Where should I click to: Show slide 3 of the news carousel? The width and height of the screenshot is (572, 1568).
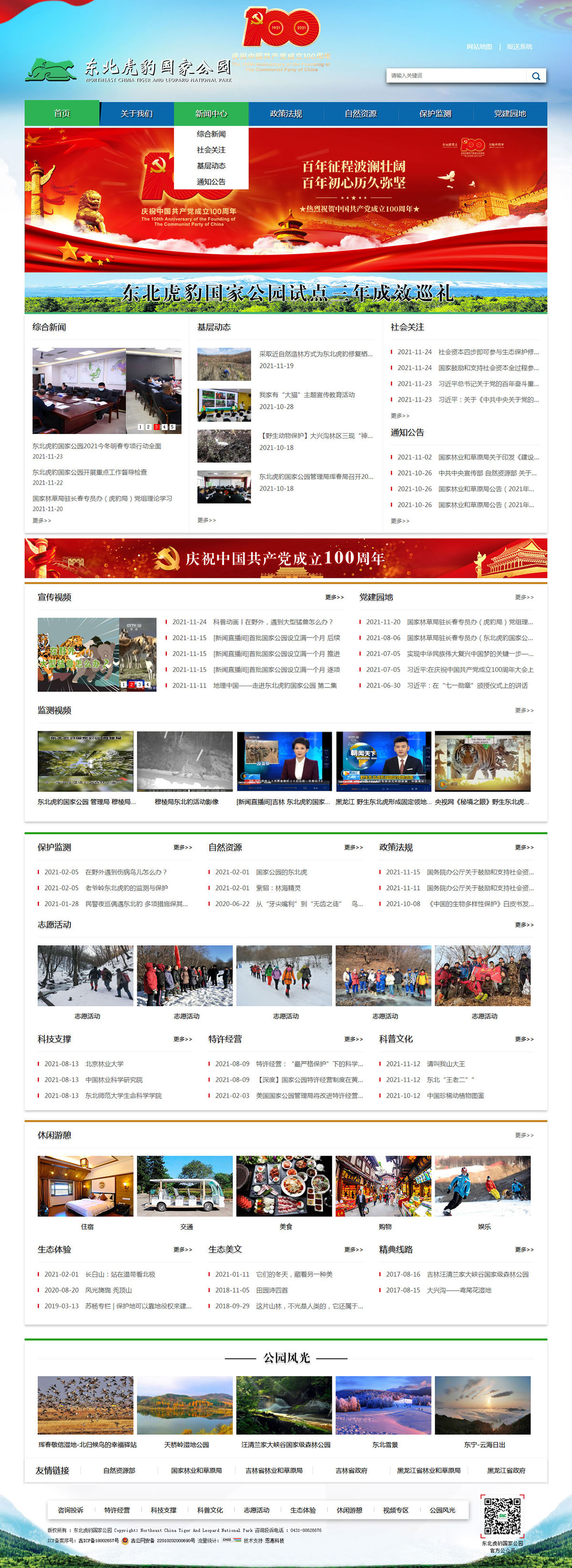(x=156, y=427)
